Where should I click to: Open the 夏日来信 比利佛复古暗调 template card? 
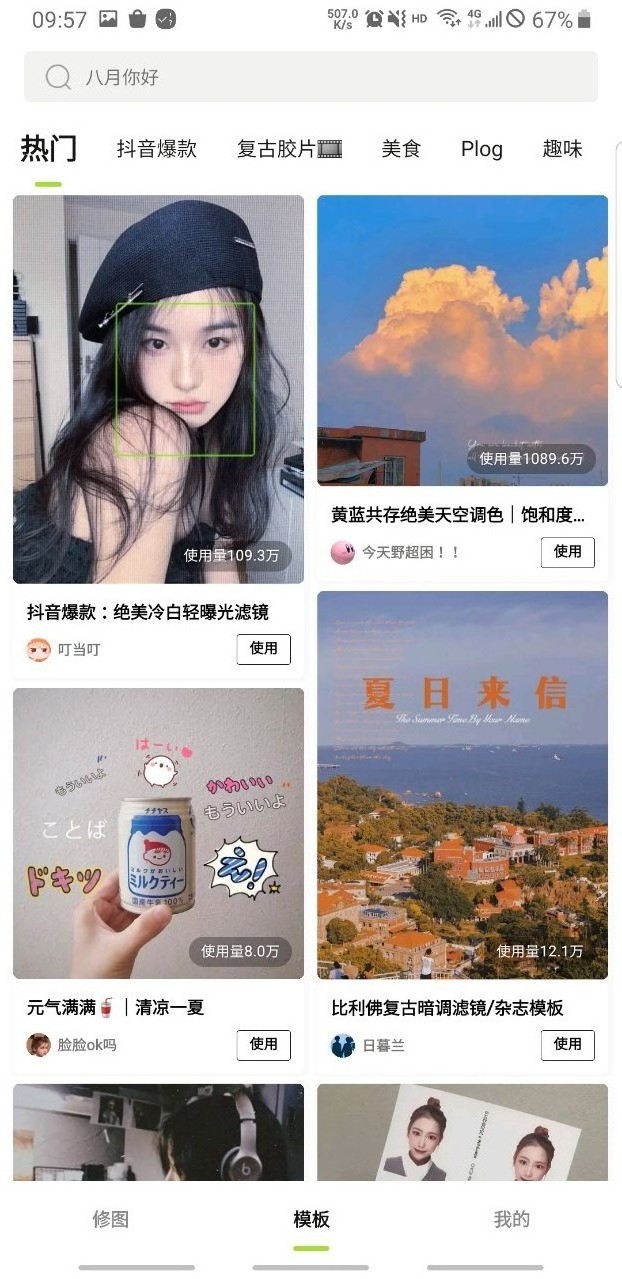click(x=462, y=784)
